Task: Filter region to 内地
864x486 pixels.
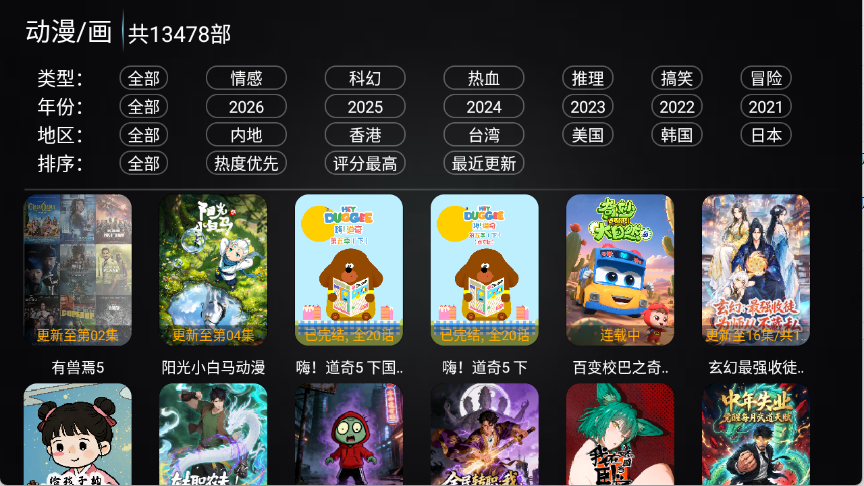Action: (246, 134)
